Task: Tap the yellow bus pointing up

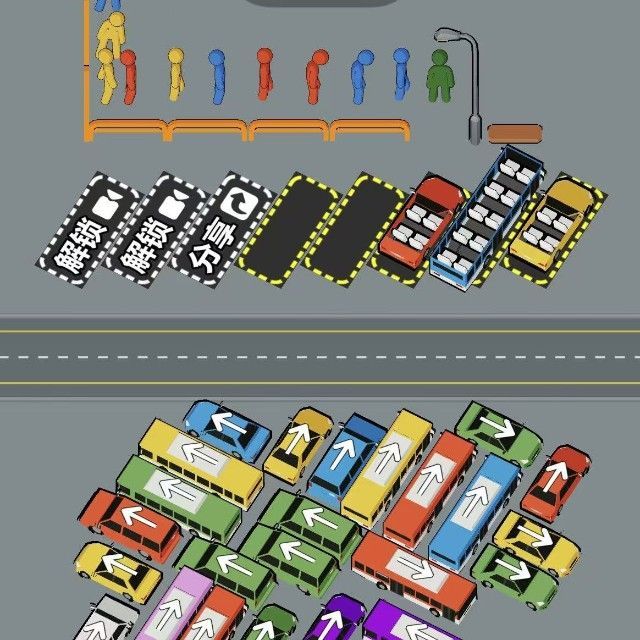Action: [x=387, y=465]
